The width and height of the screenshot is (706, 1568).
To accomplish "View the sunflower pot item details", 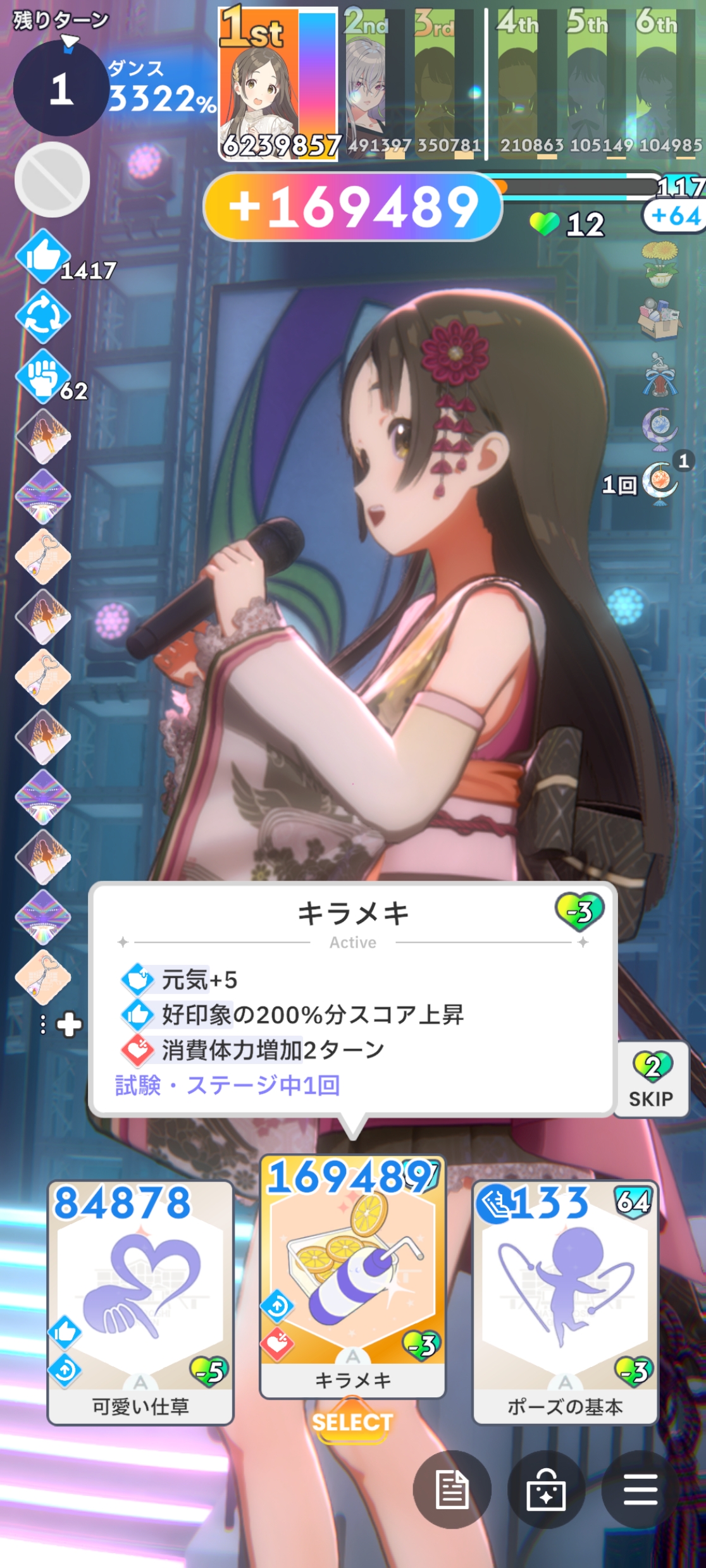I will (659, 263).
